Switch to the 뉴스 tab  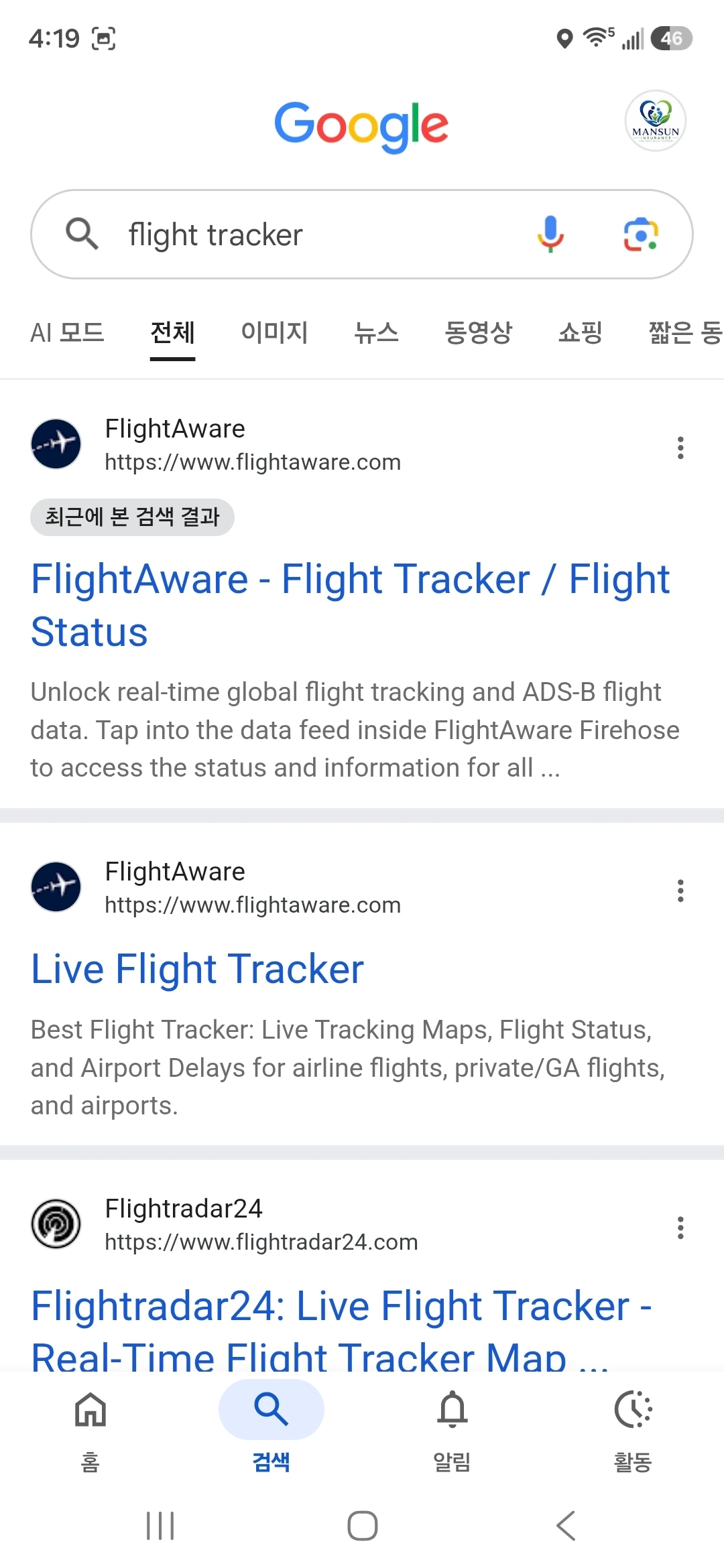pos(376,332)
